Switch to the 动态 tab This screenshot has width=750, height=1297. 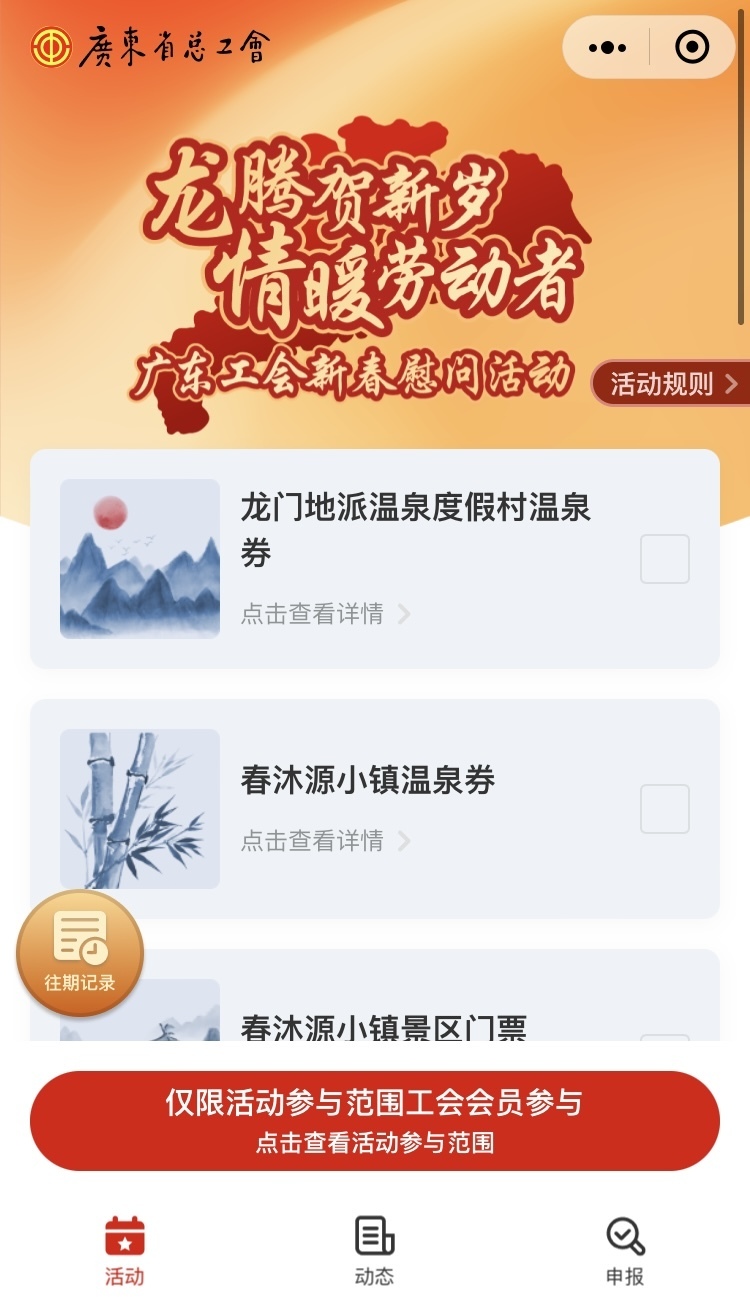(375, 1250)
